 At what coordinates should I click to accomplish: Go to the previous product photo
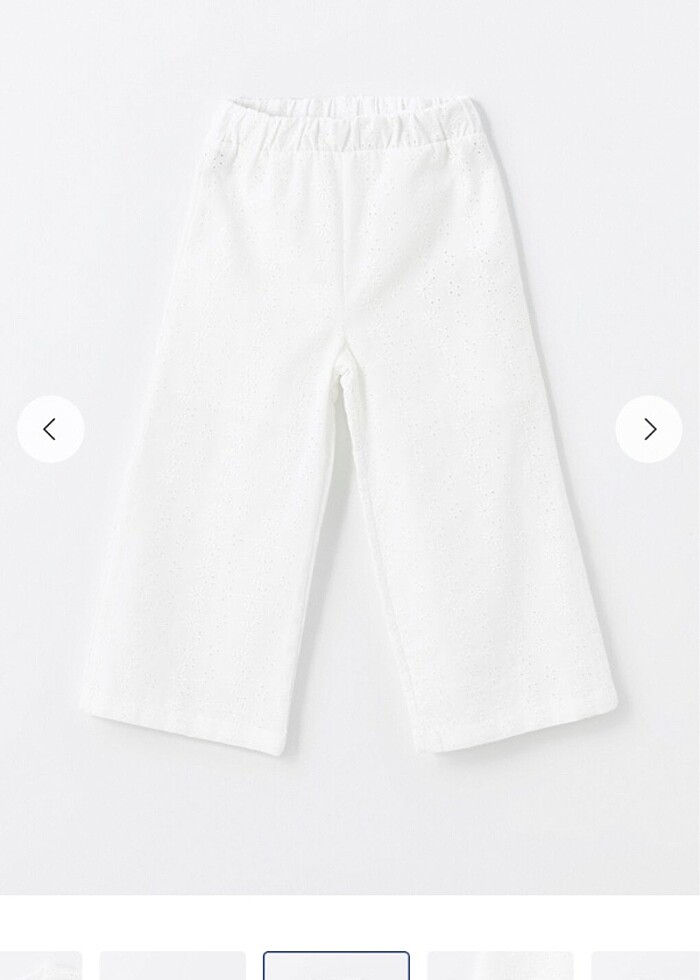[x=50, y=429]
